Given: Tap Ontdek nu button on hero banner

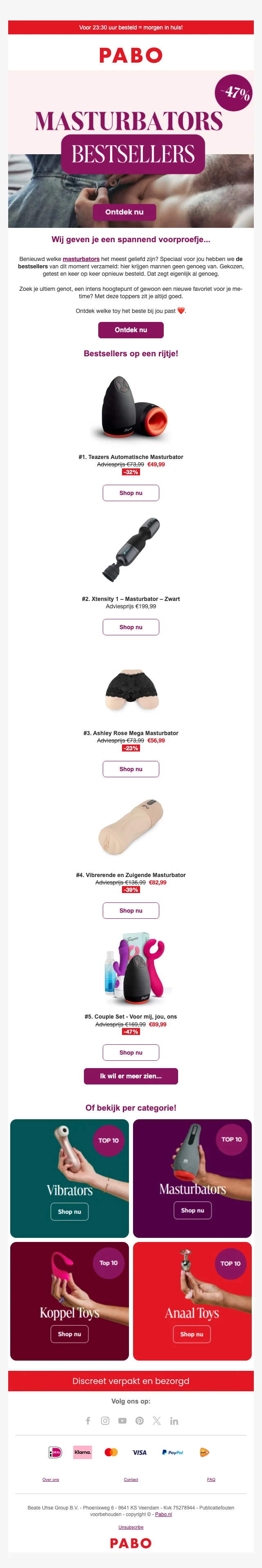Looking at the screenshot, I should [124, 212].
